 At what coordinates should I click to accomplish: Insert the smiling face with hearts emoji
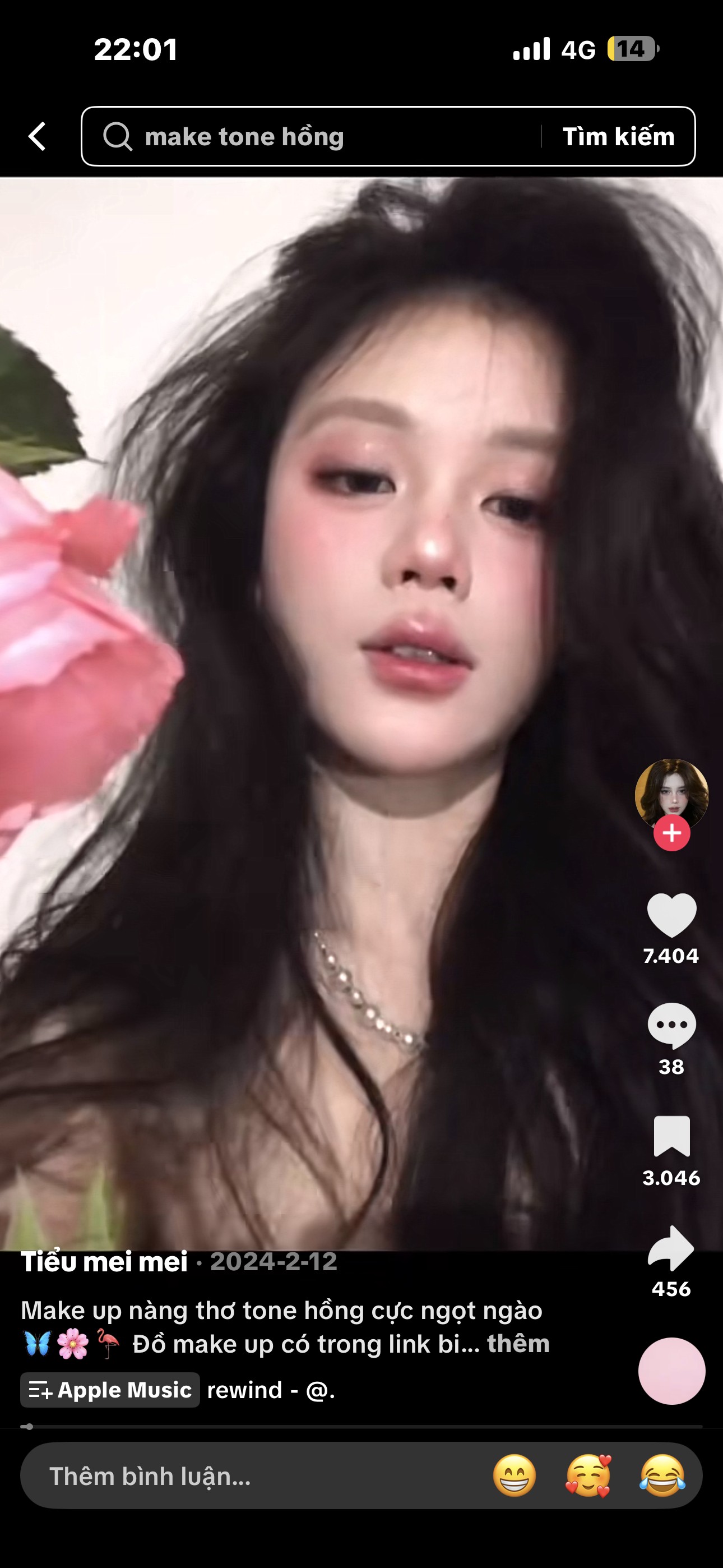click(x=588, y=1476)
